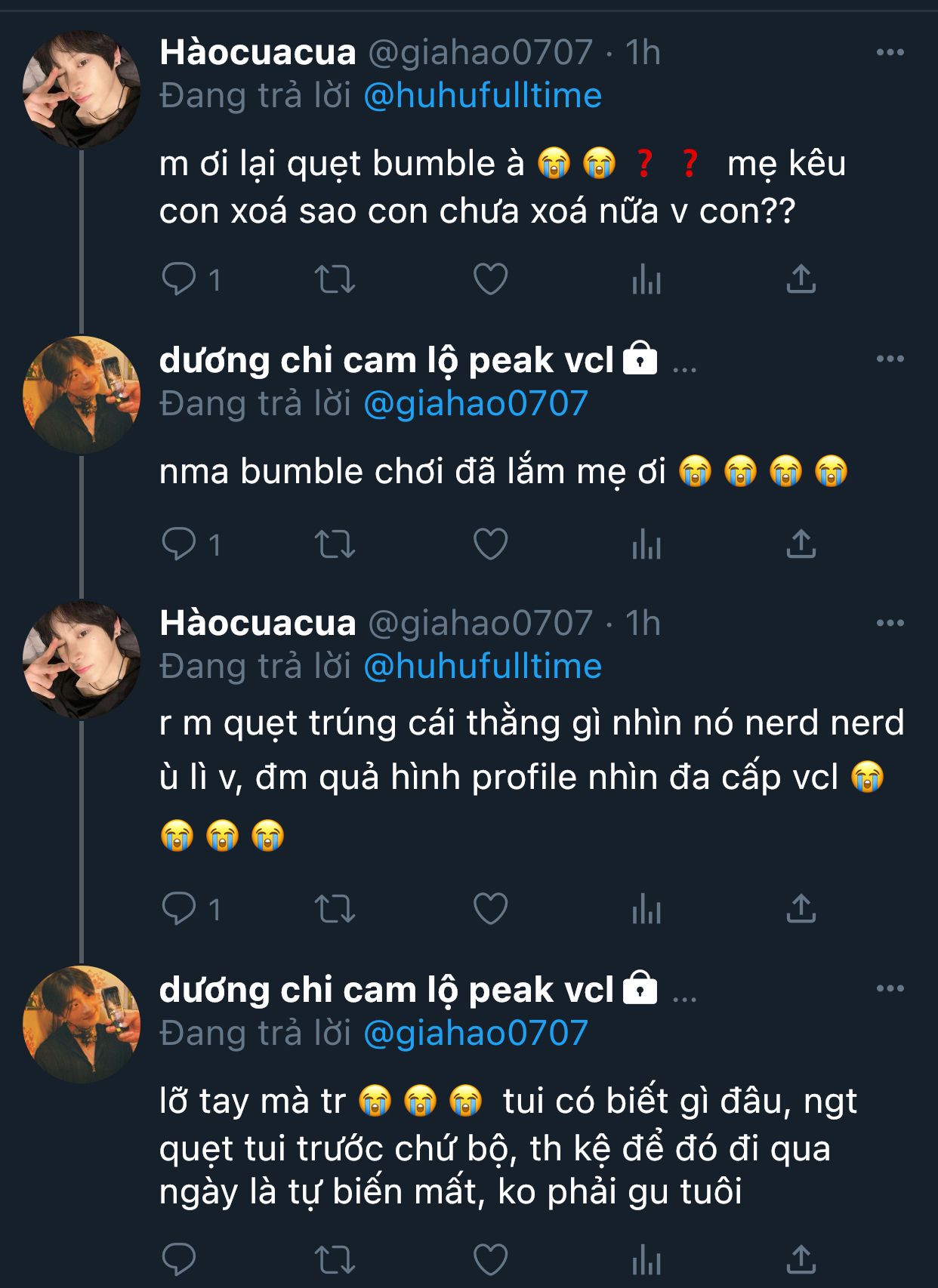
Task: Open the @giahao0707 mention above the 'nma bumble' reply
Action: tap(476, 403)
